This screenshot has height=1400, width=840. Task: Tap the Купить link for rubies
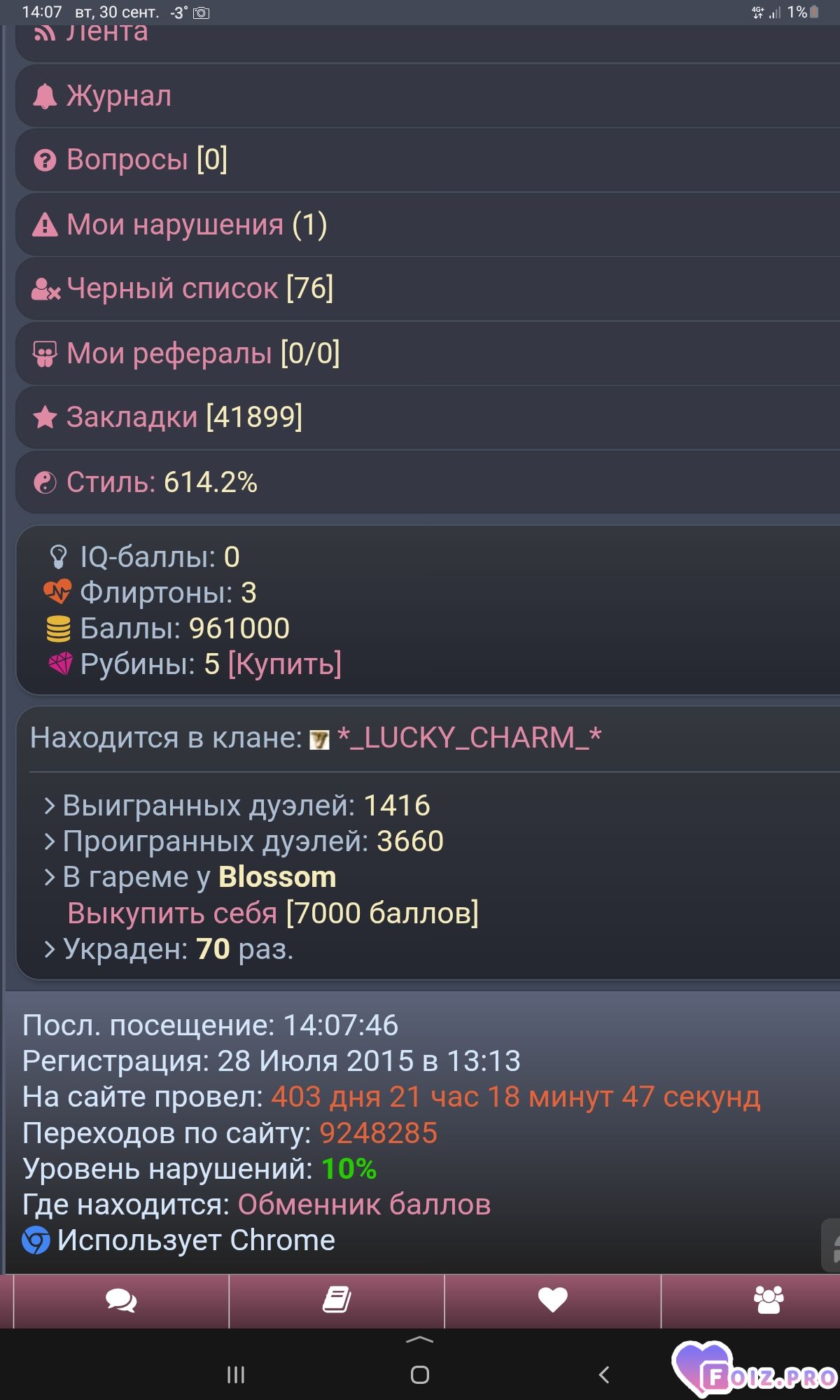(x=285, y=664)
